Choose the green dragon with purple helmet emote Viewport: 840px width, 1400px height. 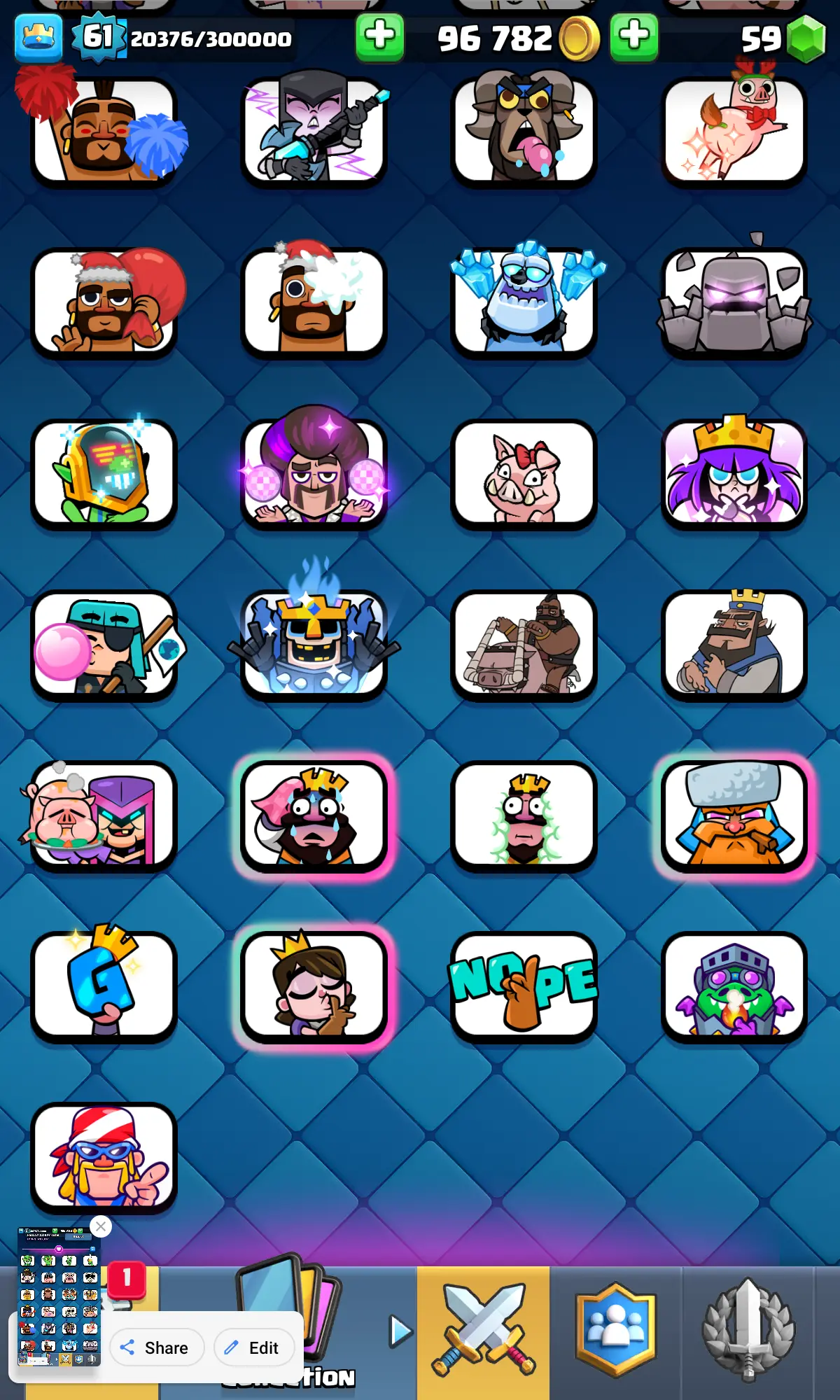coord(734,986)
